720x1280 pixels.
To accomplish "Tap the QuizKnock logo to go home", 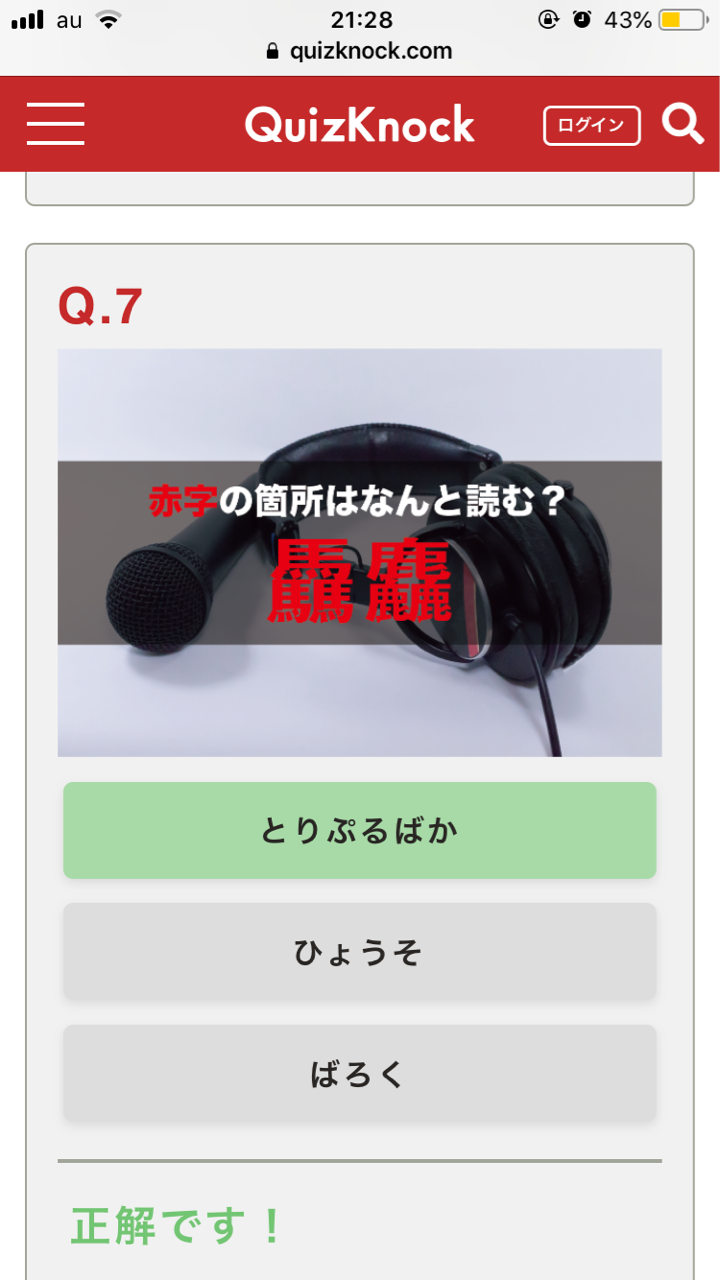I will [360, 125].
